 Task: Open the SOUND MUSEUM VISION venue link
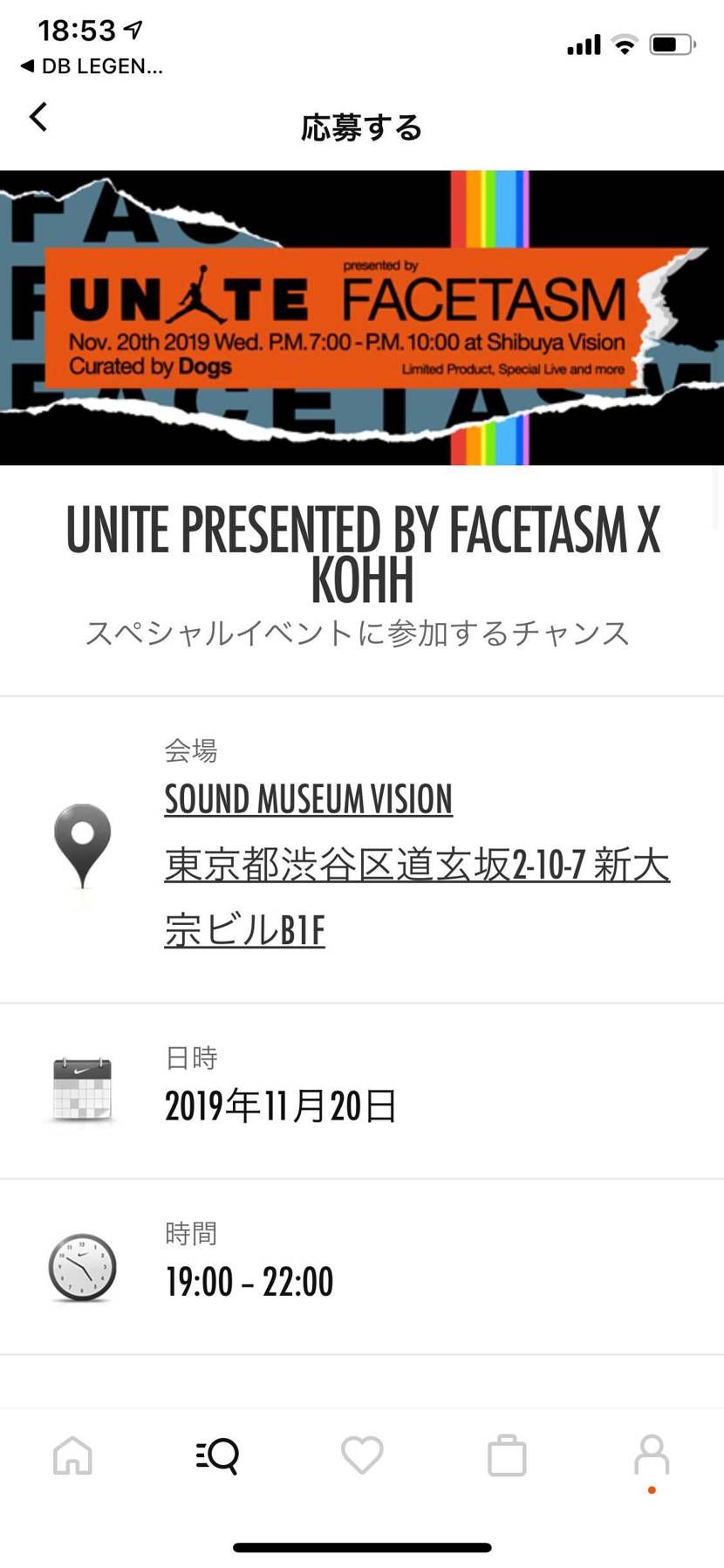click(x=309, y=799)
